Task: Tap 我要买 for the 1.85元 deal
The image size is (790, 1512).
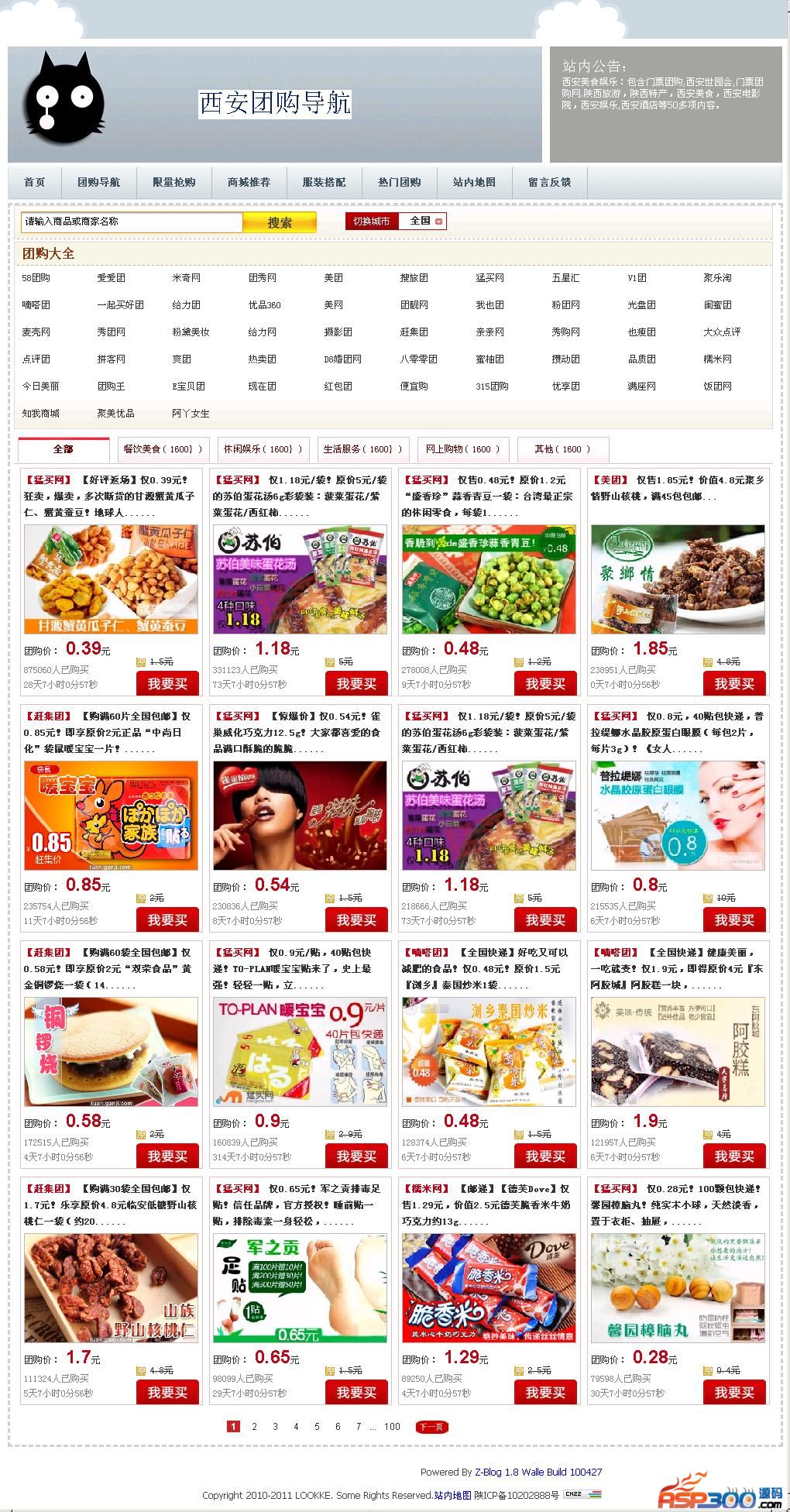Action: [x=734, y=683]
